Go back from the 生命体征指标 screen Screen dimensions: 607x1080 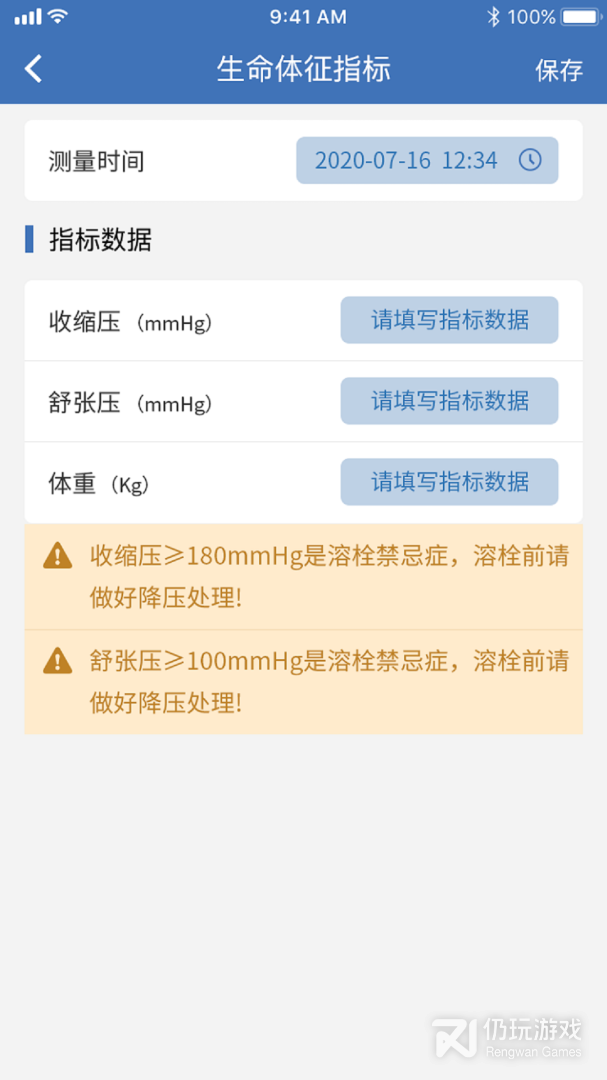point(34,69)
